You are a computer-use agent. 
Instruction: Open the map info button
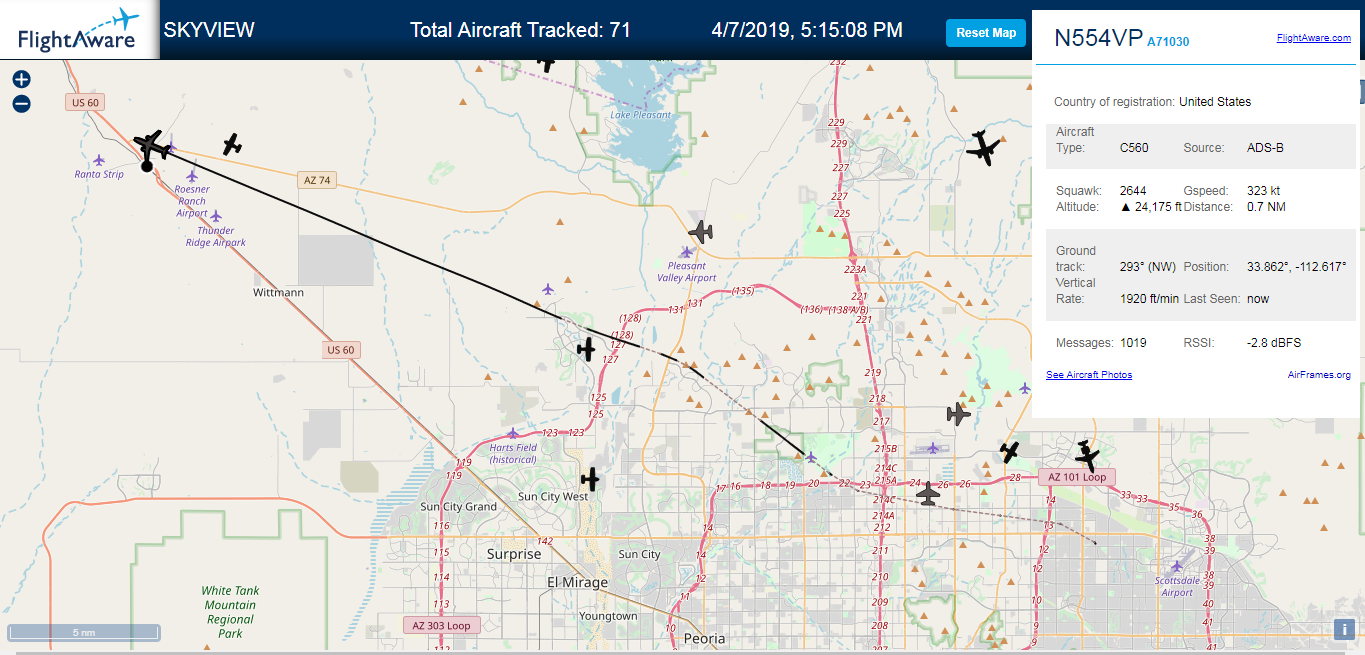[1344, 630]
